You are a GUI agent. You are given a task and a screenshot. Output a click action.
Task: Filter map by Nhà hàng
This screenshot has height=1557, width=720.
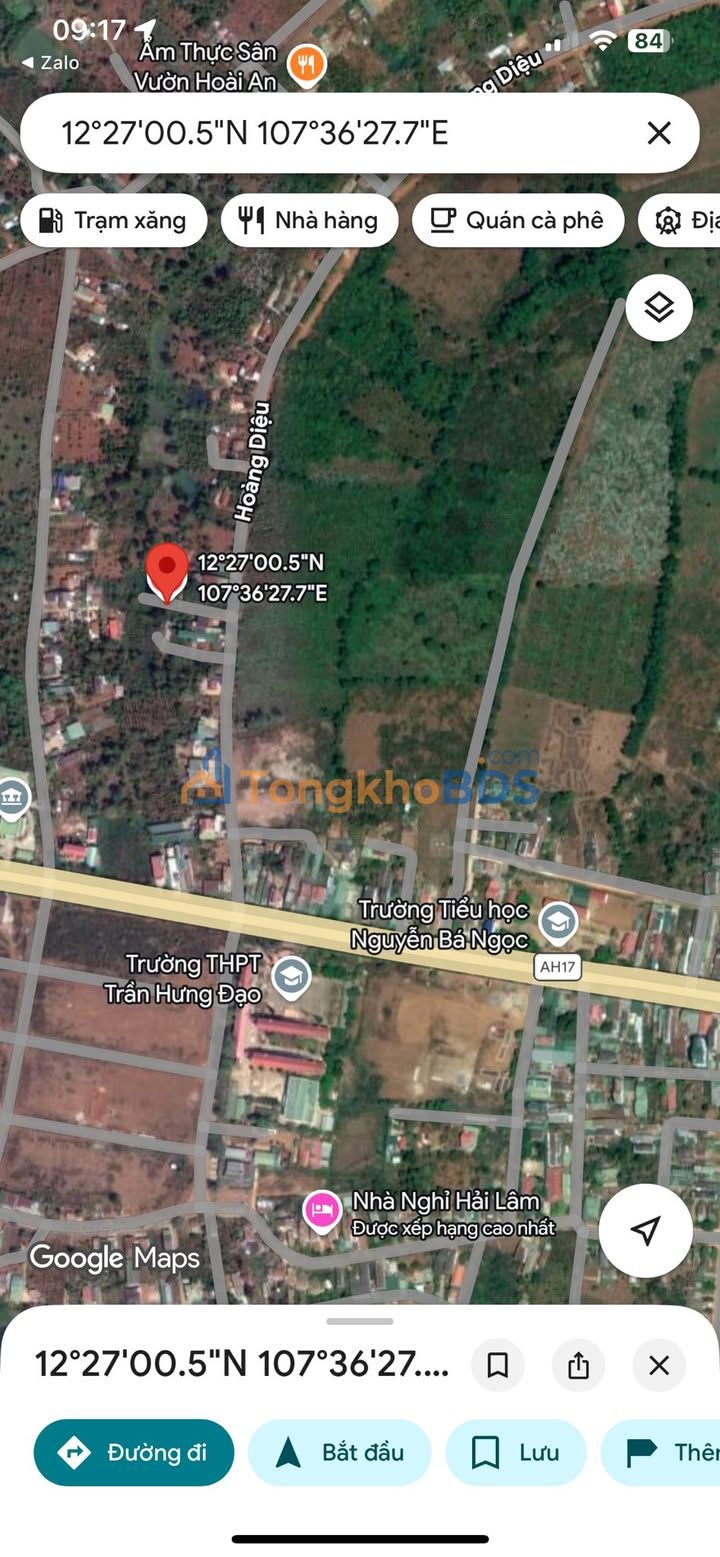[x=309, y=220]
